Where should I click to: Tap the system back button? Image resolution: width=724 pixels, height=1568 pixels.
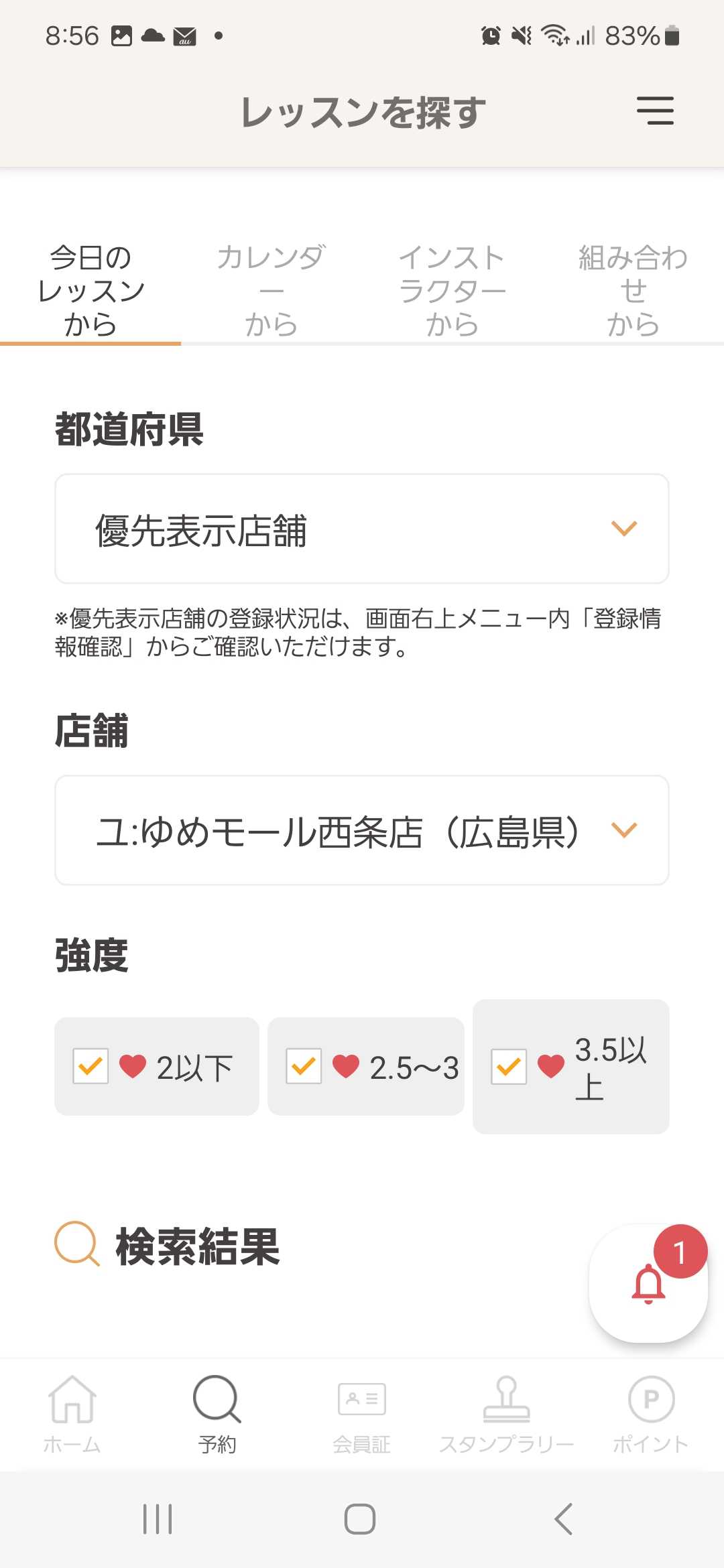pyautogui.click(x=564, y=1519)
